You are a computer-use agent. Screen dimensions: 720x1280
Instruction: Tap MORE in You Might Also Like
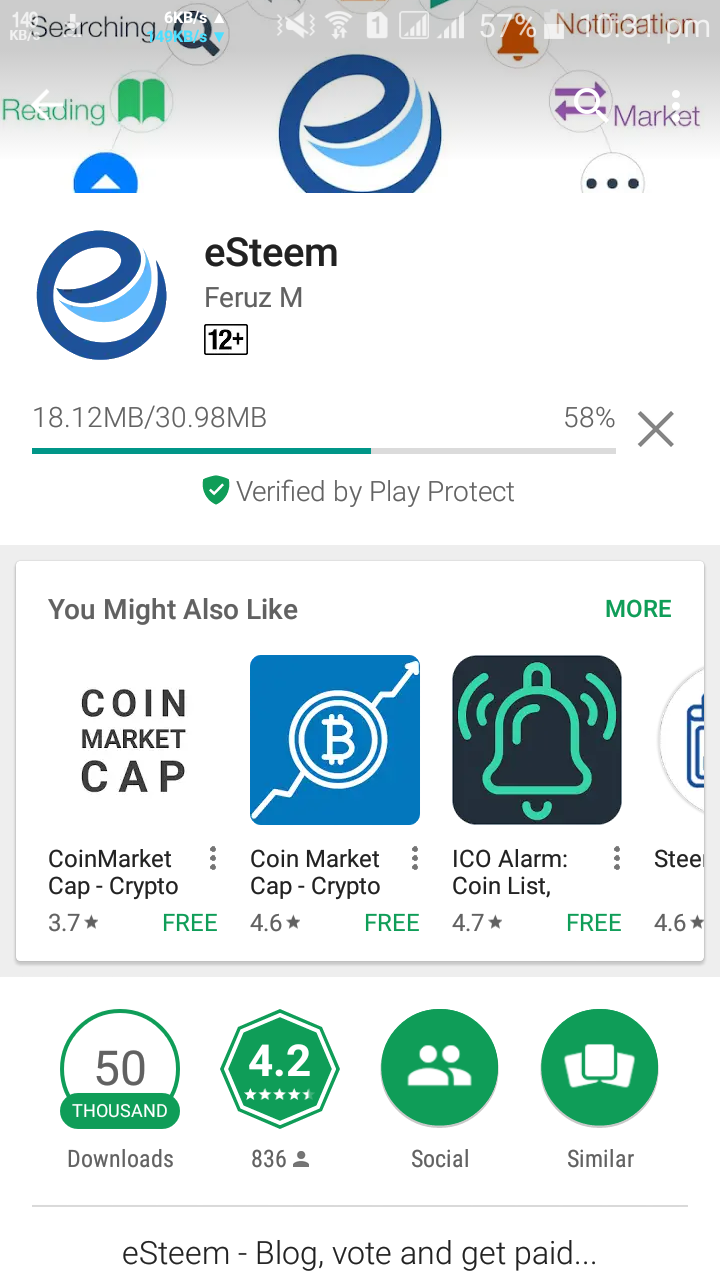click(x=638, y=609)
